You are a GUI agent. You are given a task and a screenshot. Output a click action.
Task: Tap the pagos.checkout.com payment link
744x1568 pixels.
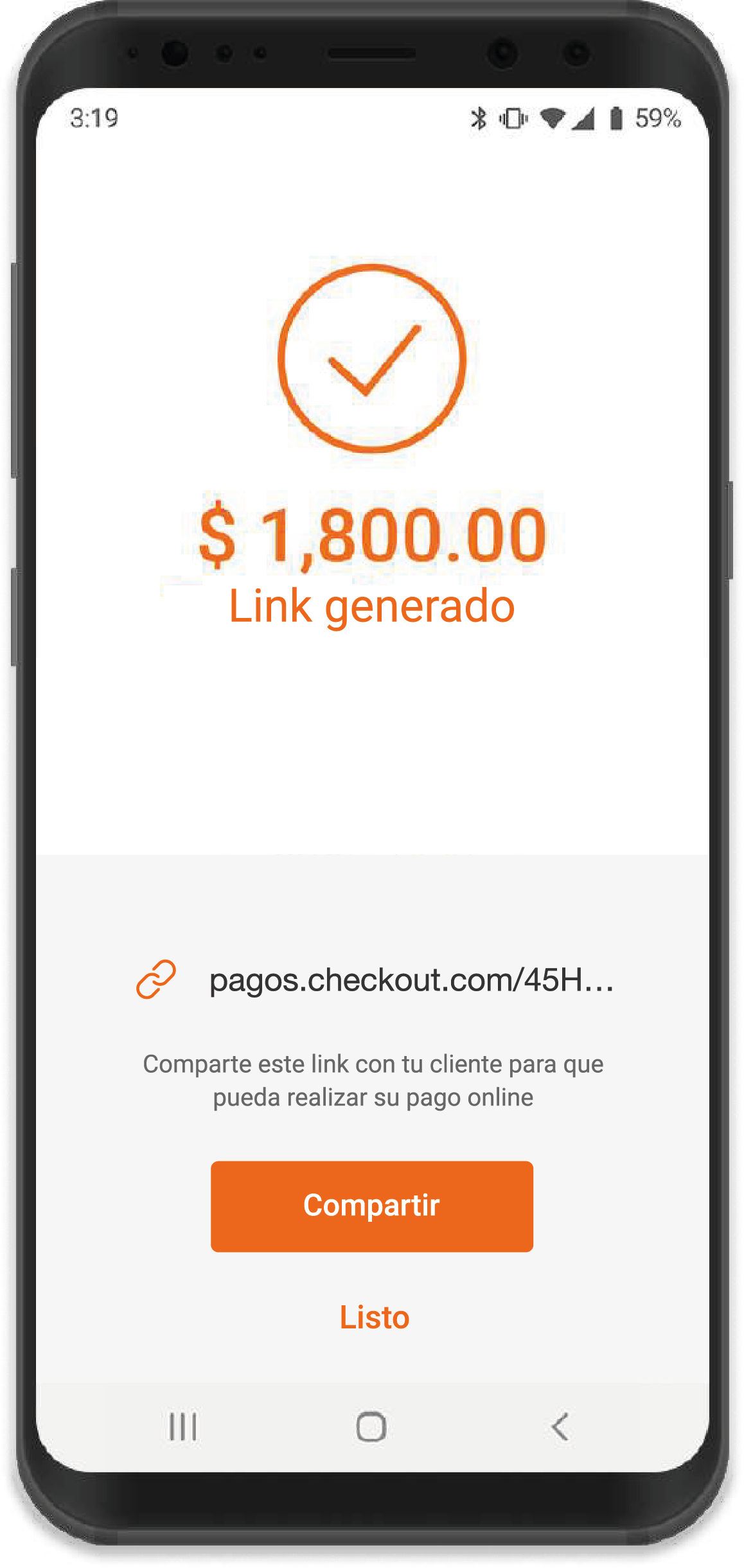(411, 980)
